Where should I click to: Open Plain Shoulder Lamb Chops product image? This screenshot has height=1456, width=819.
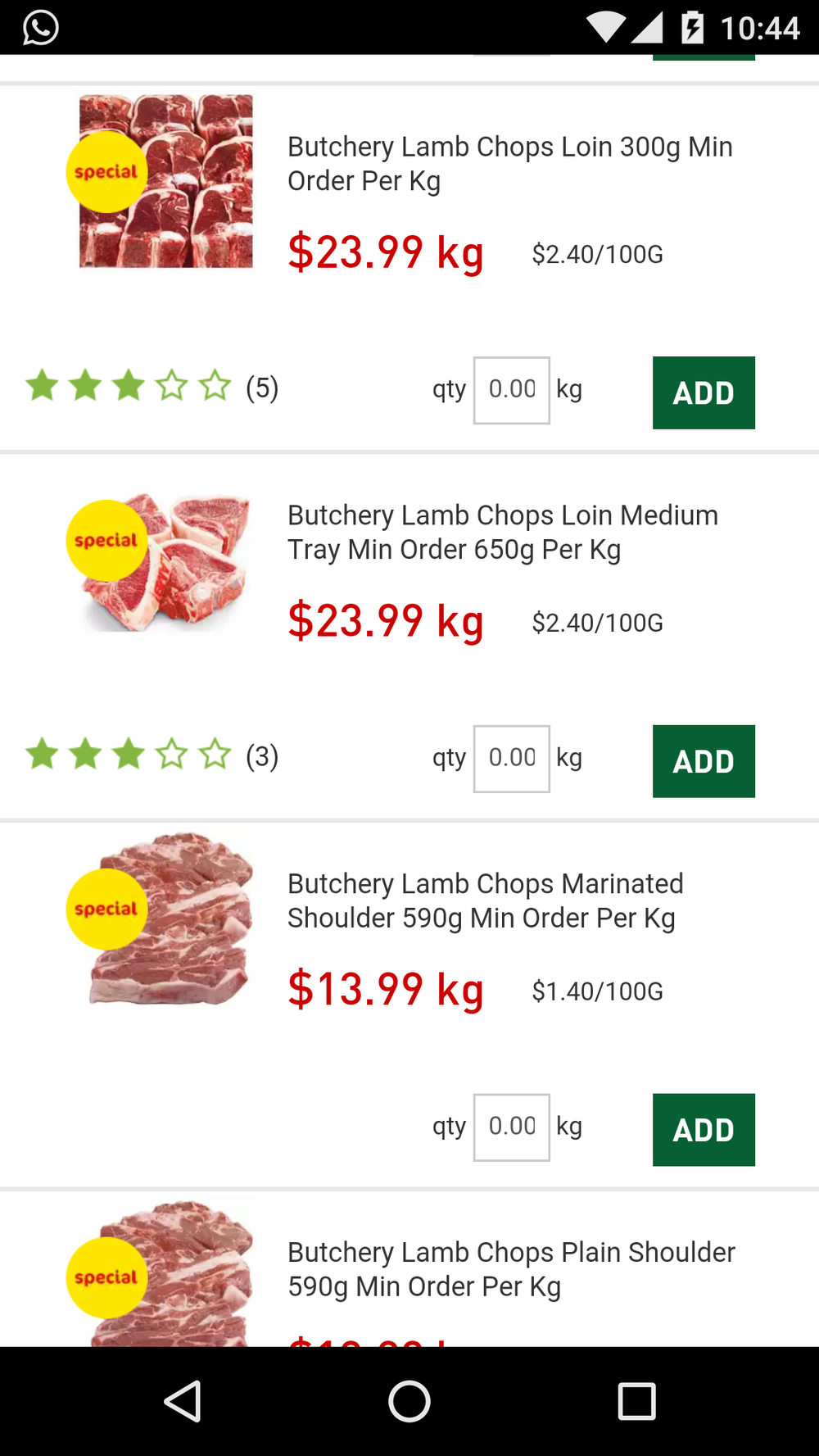coord(170,1274)
